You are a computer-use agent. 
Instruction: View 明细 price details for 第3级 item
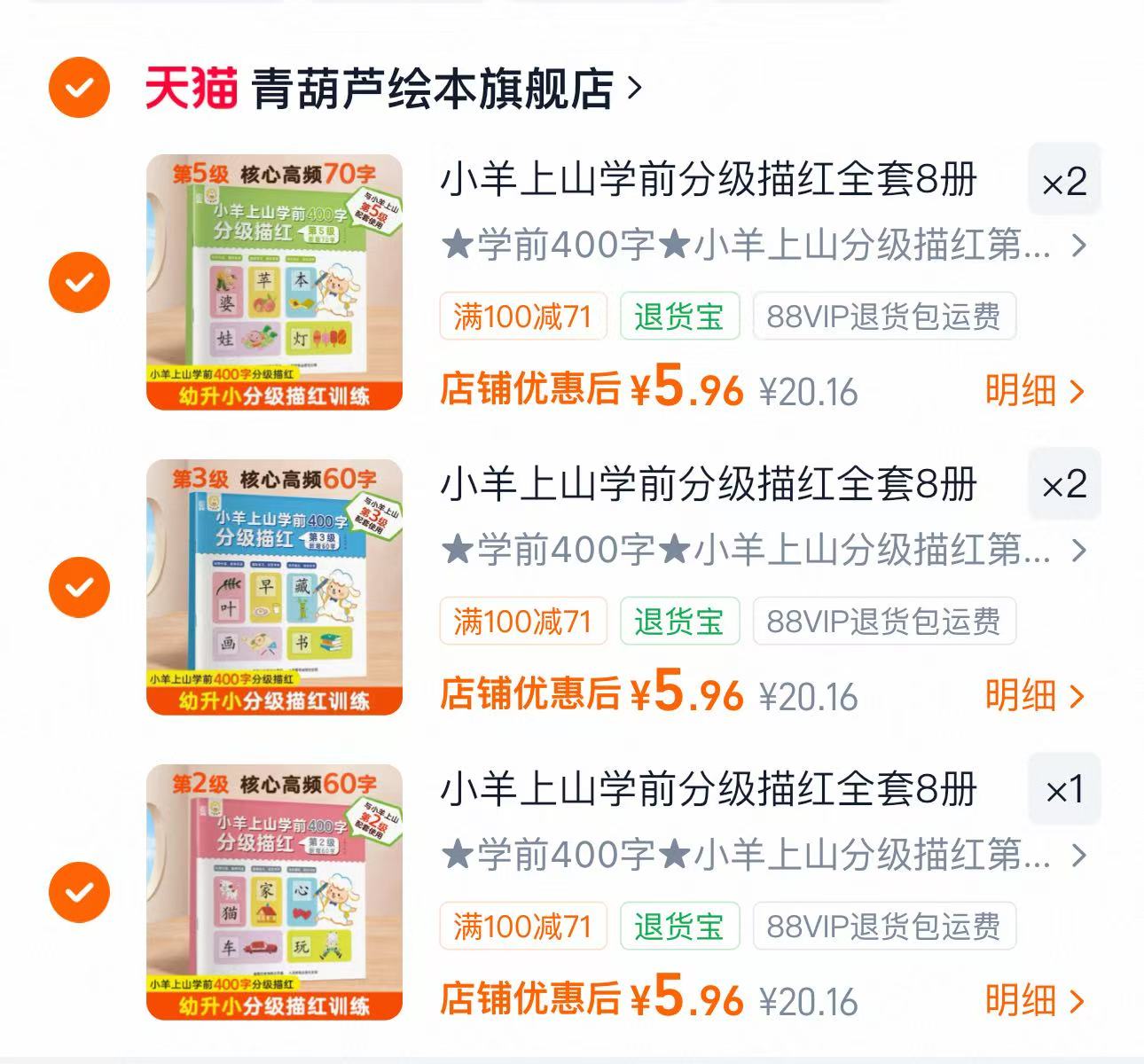(1035, 695)
